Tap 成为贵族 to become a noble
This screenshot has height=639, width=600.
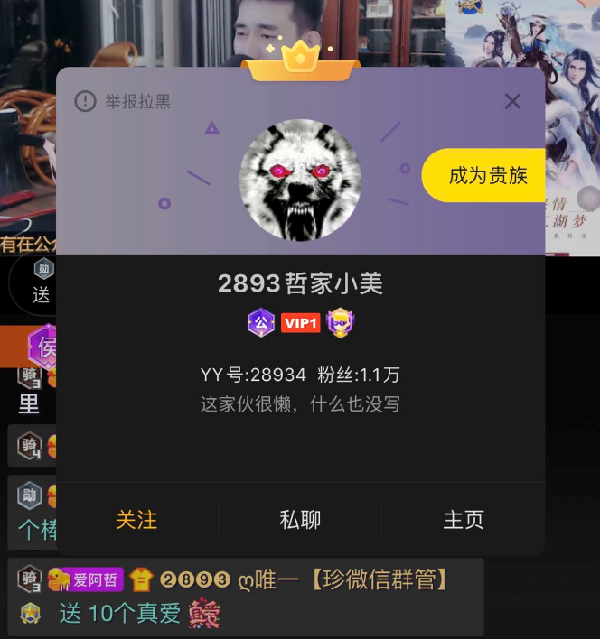pos(487,176)
